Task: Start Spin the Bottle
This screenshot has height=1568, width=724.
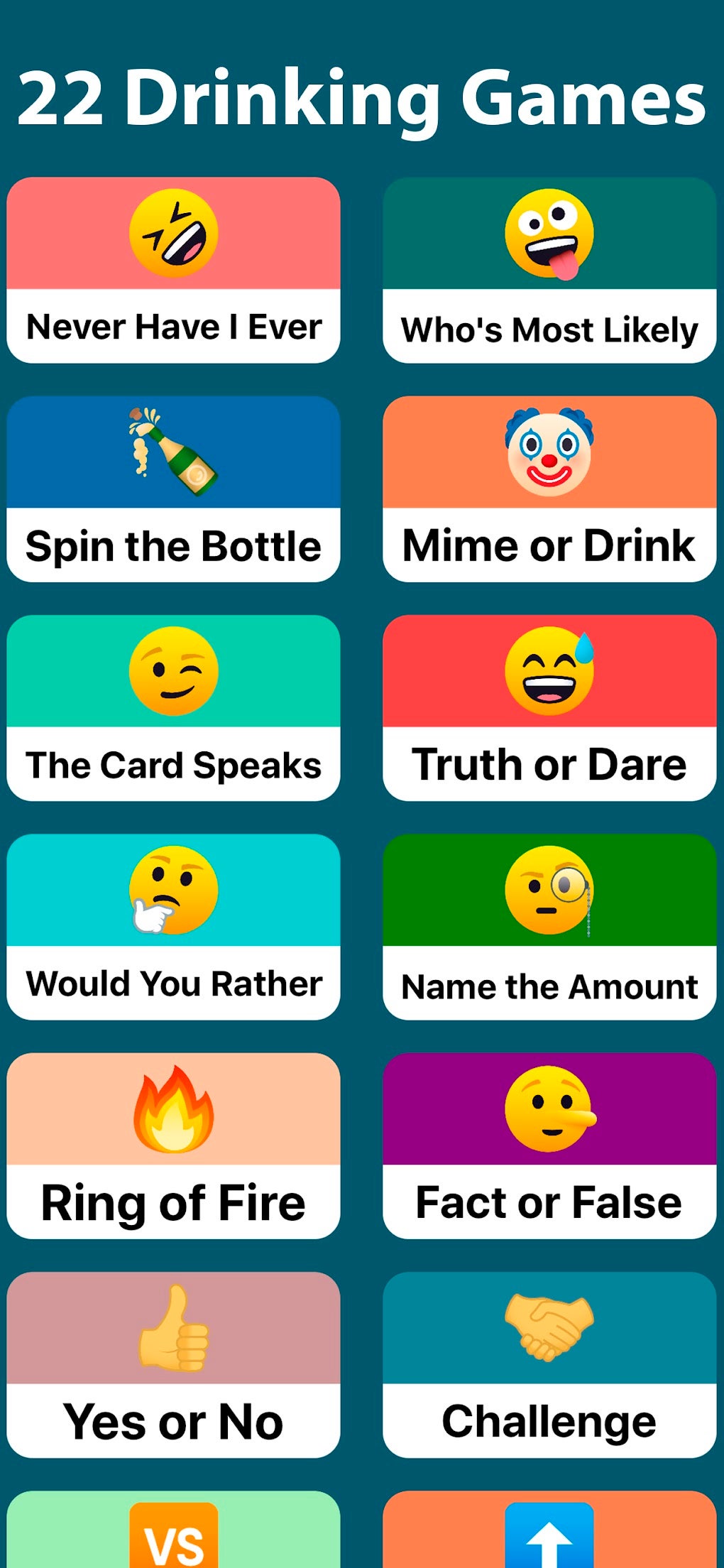Action: tap(173, 489)
